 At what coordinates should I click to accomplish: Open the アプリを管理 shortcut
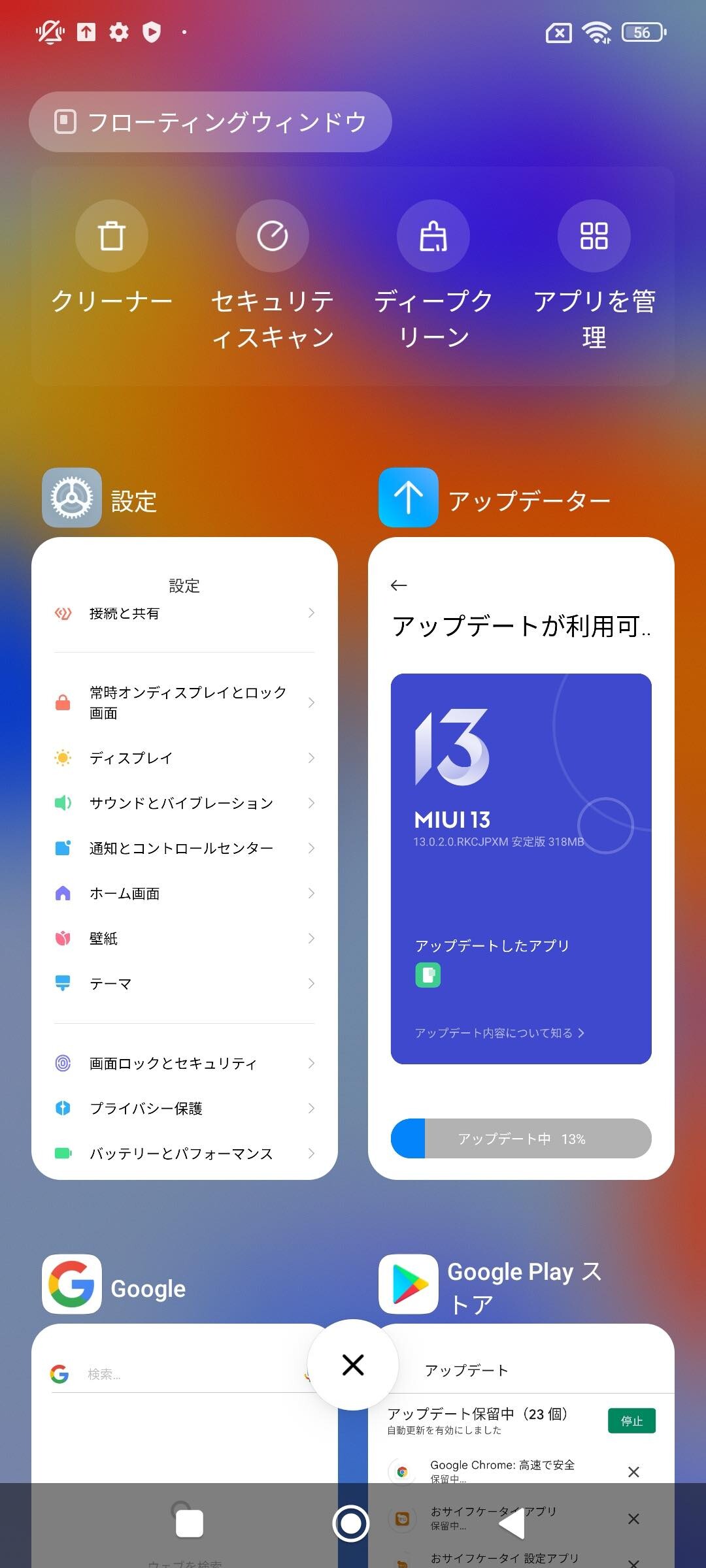tap(594, 275)
